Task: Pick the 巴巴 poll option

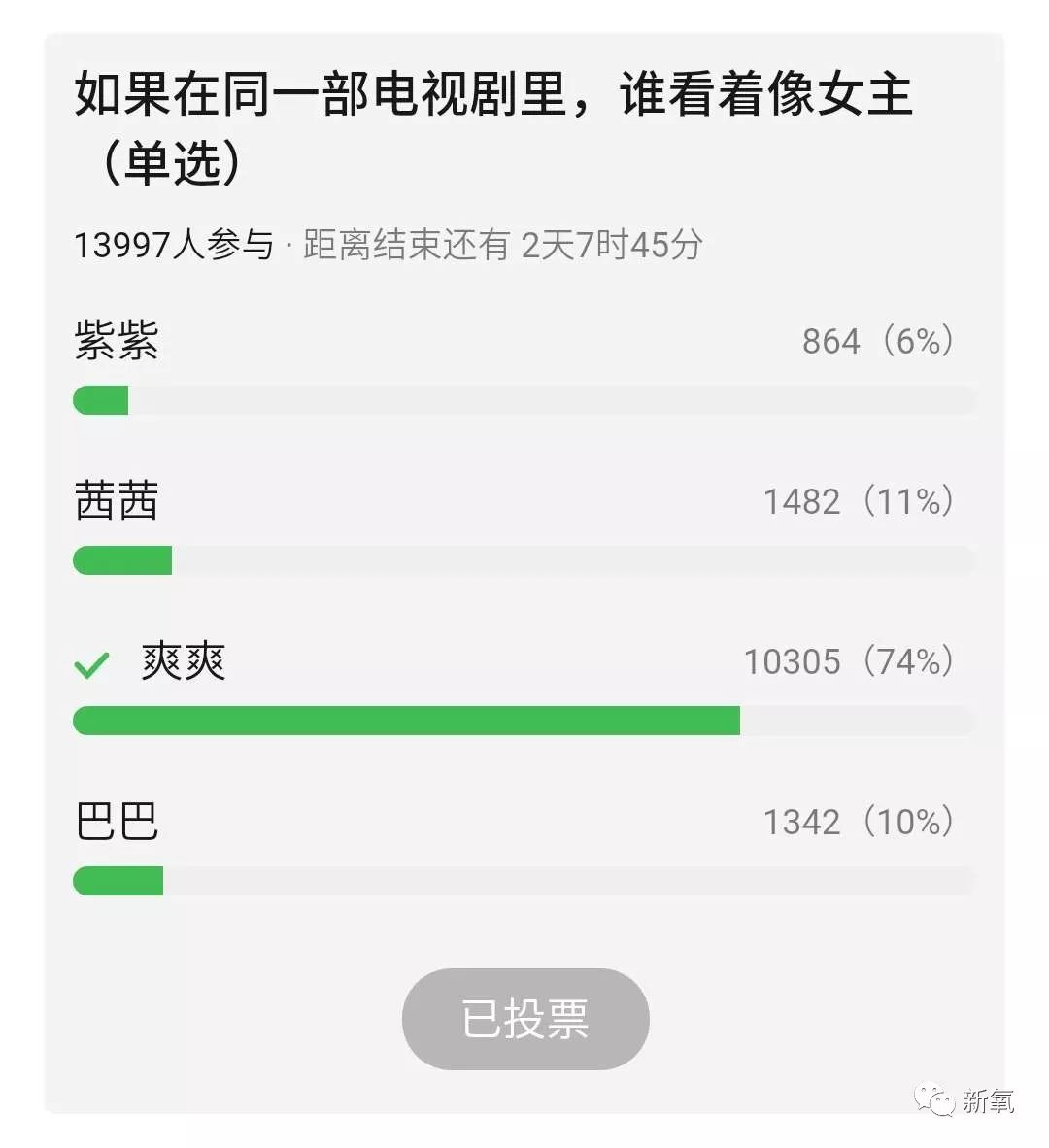Action: 117,823
